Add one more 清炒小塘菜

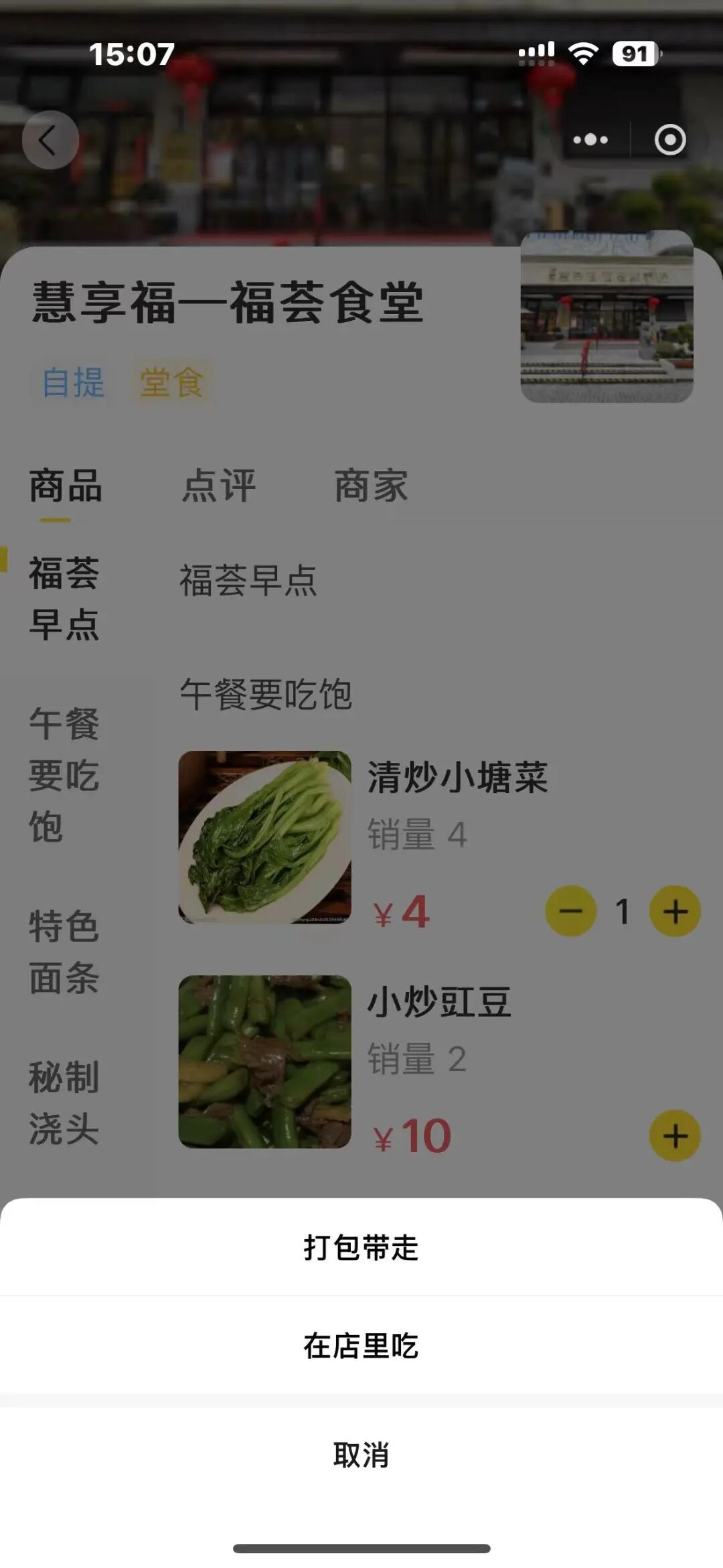click(675, 911)
